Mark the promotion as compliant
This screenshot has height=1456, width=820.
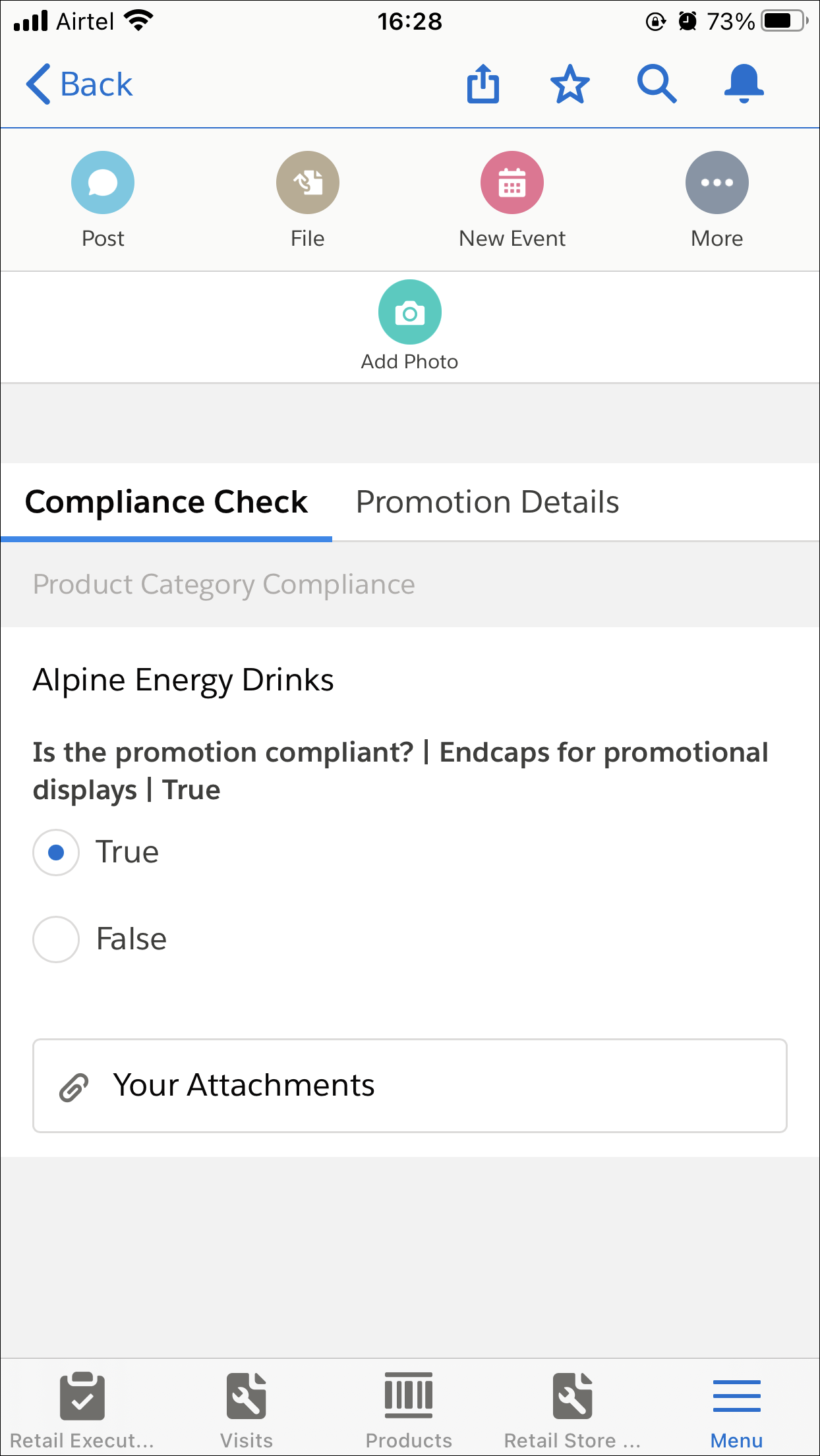coord(55,852)
